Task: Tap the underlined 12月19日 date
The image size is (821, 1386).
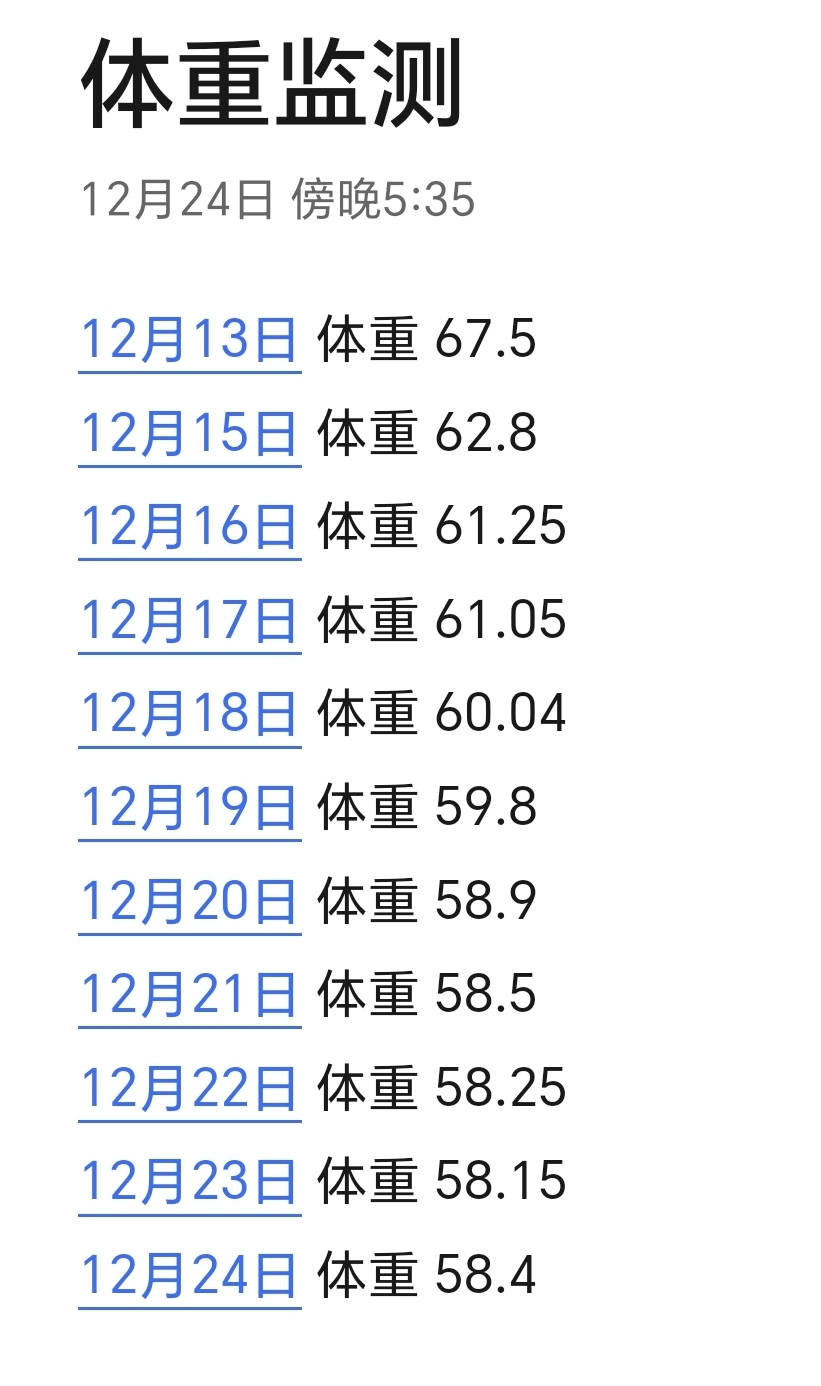Action: pyautogui.click(x=190, y=808)
